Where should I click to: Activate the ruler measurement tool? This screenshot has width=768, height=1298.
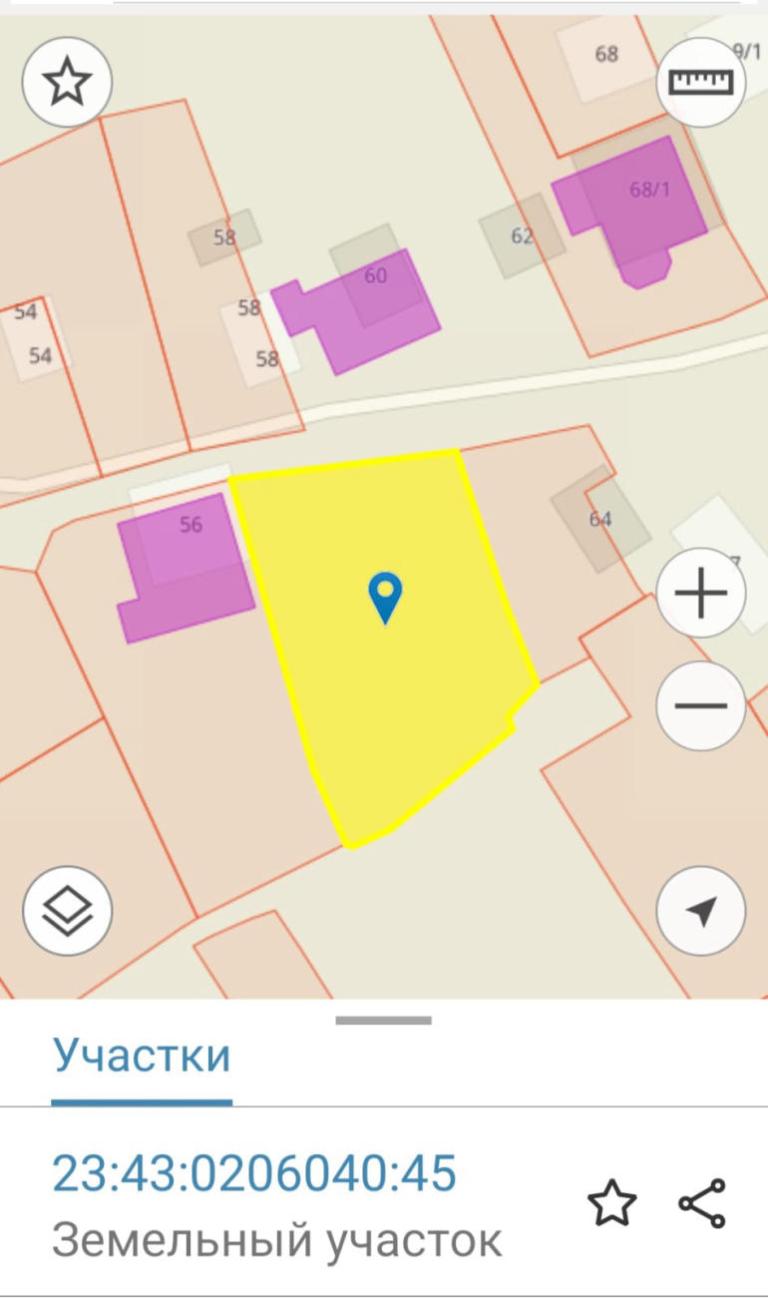[x=701, y=82]
